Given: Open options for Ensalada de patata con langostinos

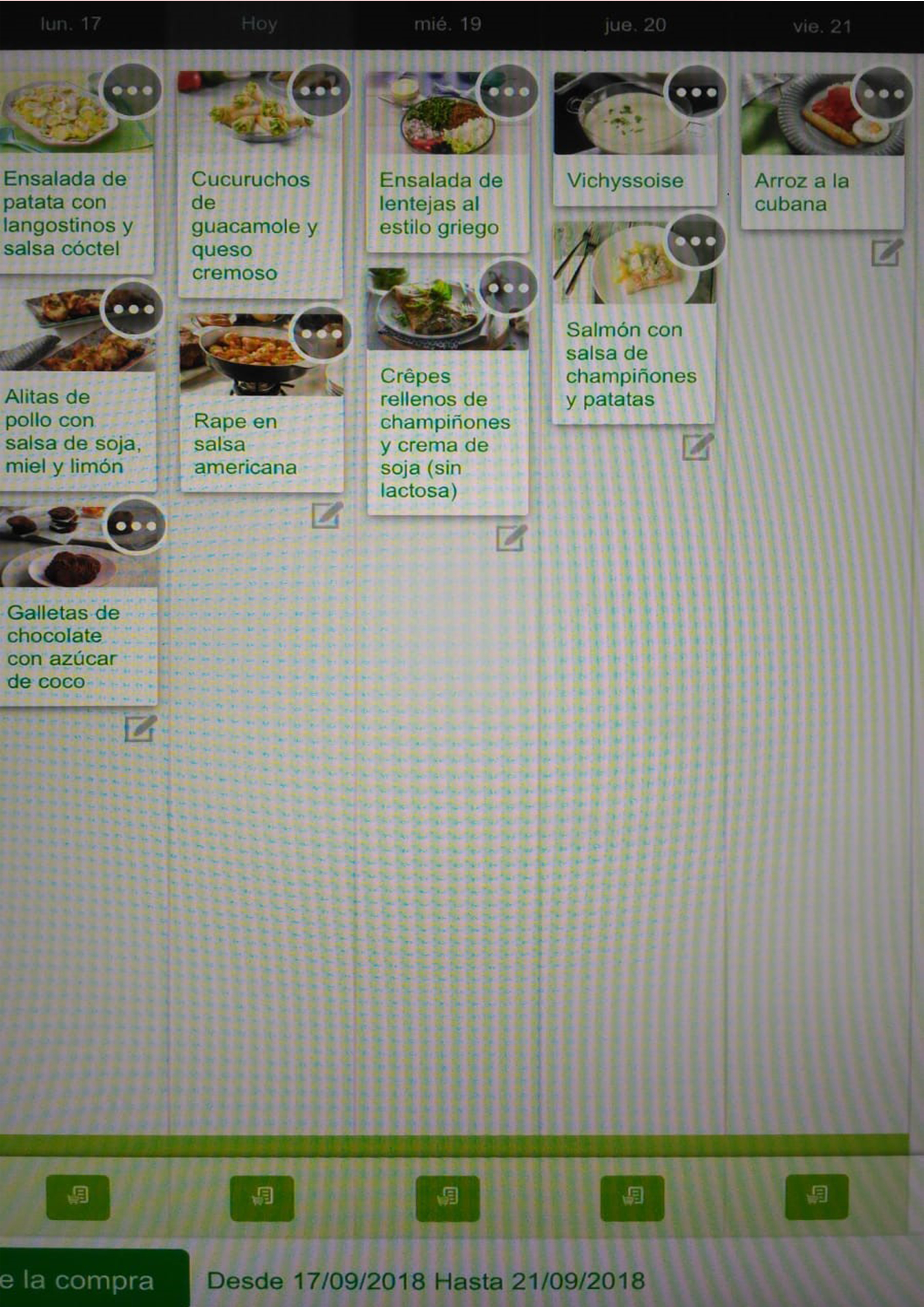Looking at the screenshot, I should (x=132, y=91).
